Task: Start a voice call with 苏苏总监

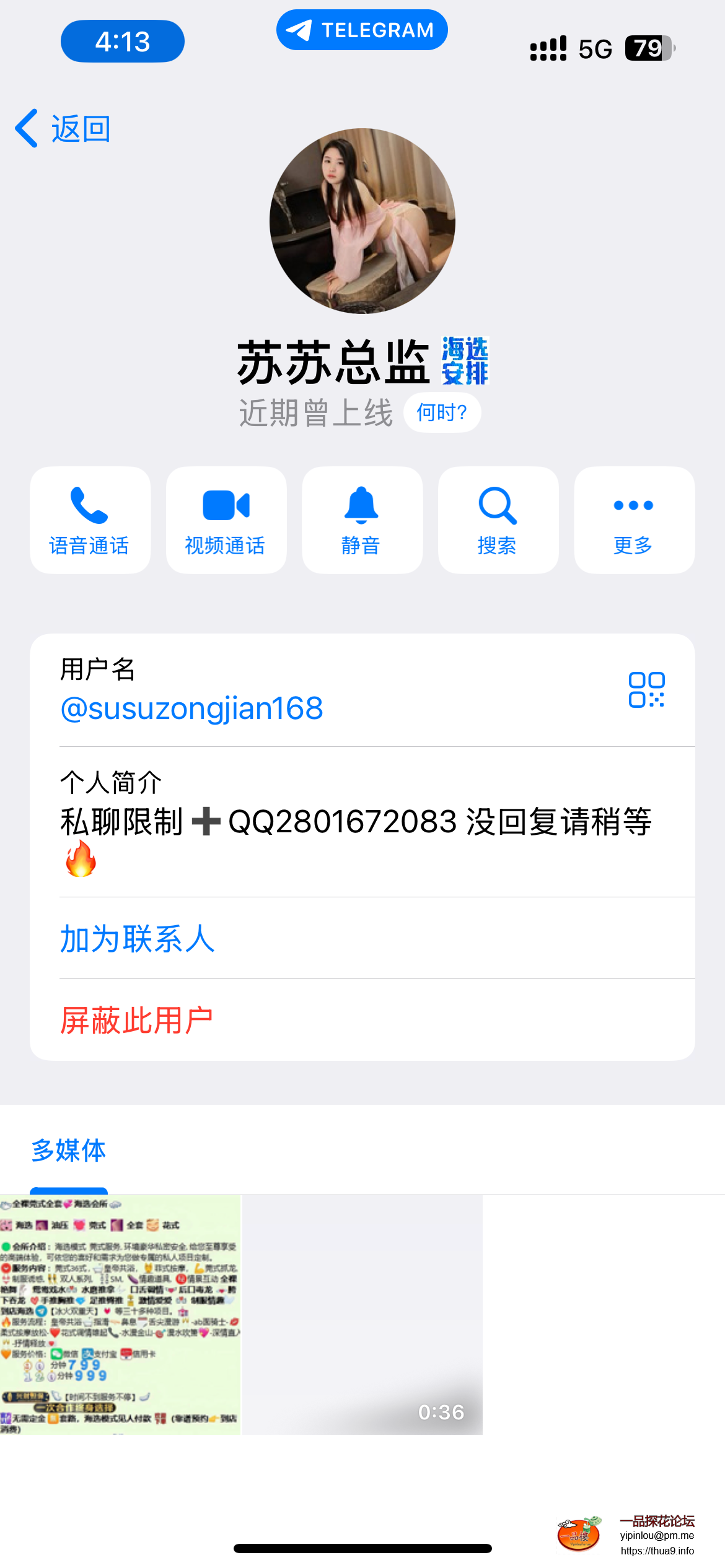Action: coord(90,520)
